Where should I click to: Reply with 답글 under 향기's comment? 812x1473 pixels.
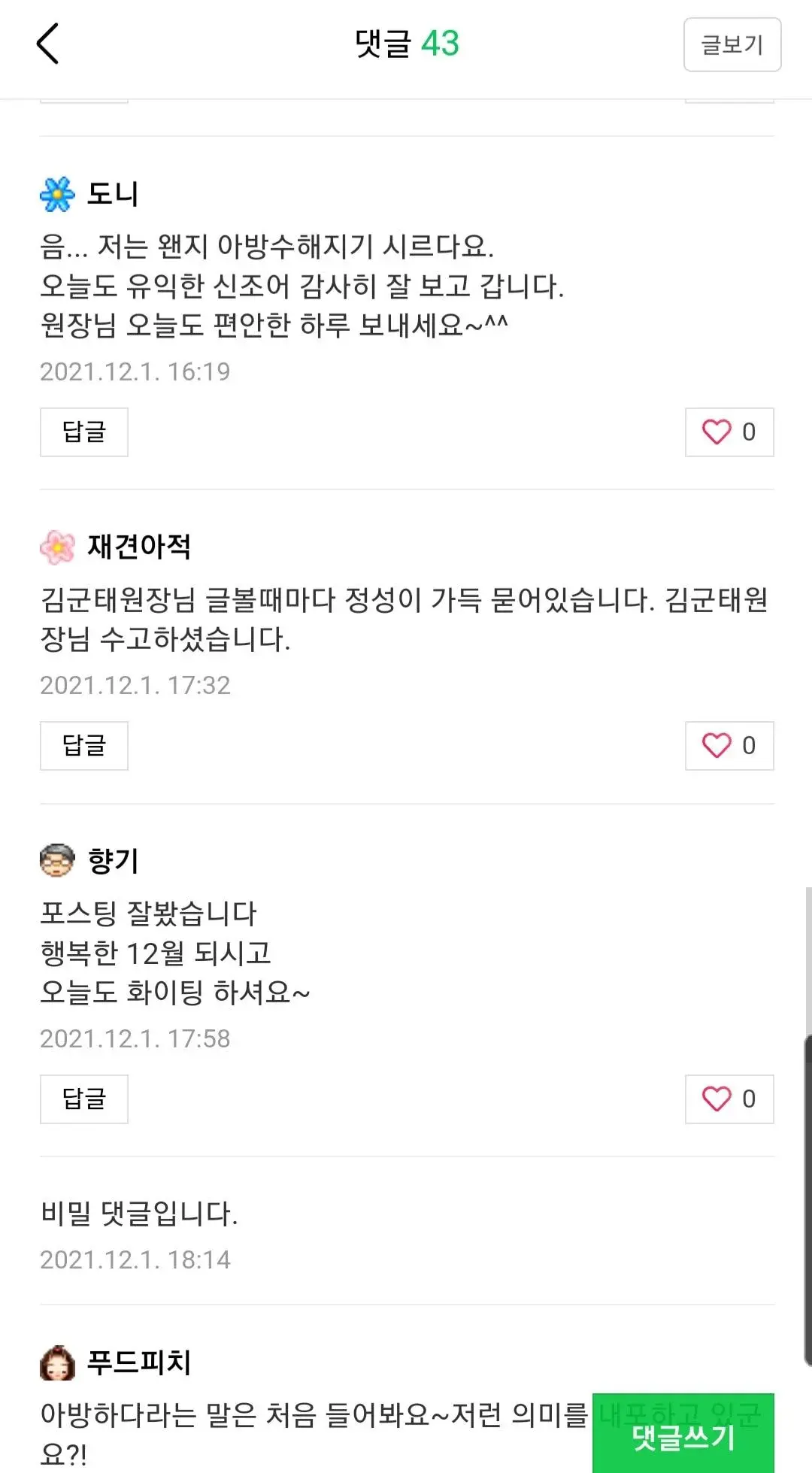pos(83,1099)
